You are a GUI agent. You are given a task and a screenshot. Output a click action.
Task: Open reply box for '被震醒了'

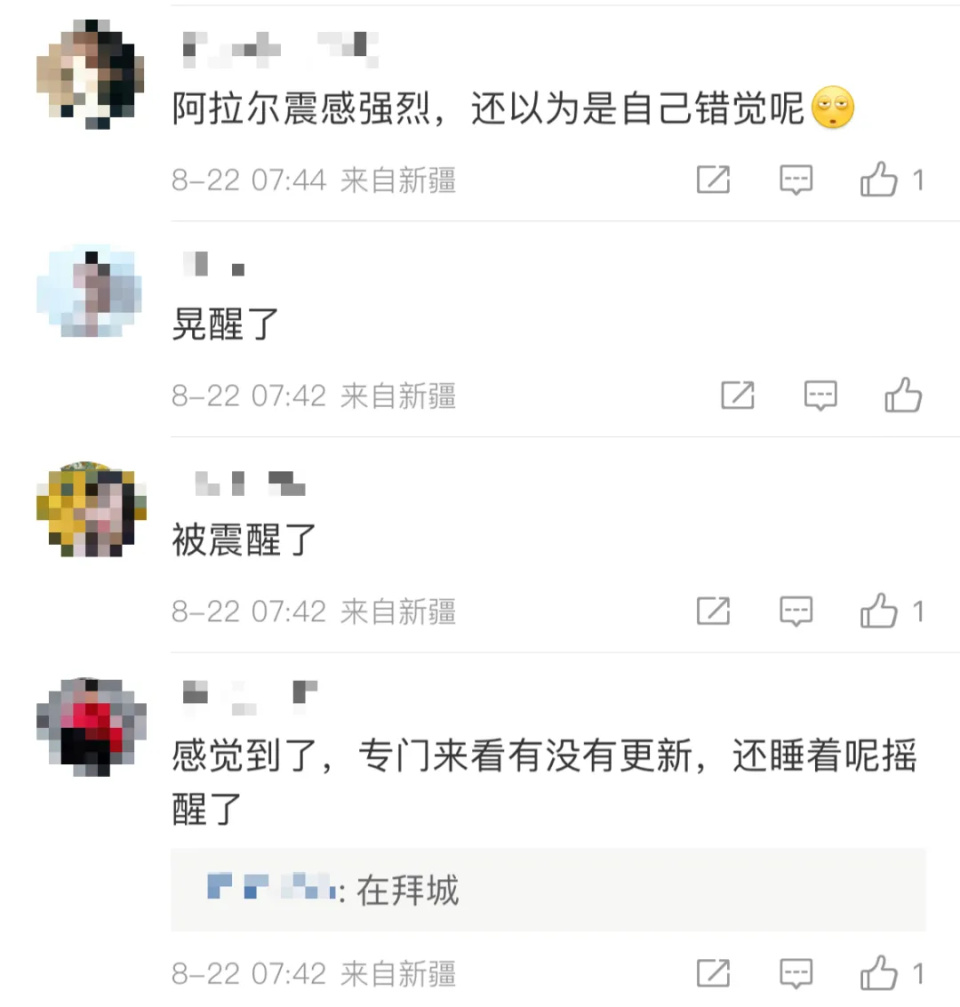[796, 611]
